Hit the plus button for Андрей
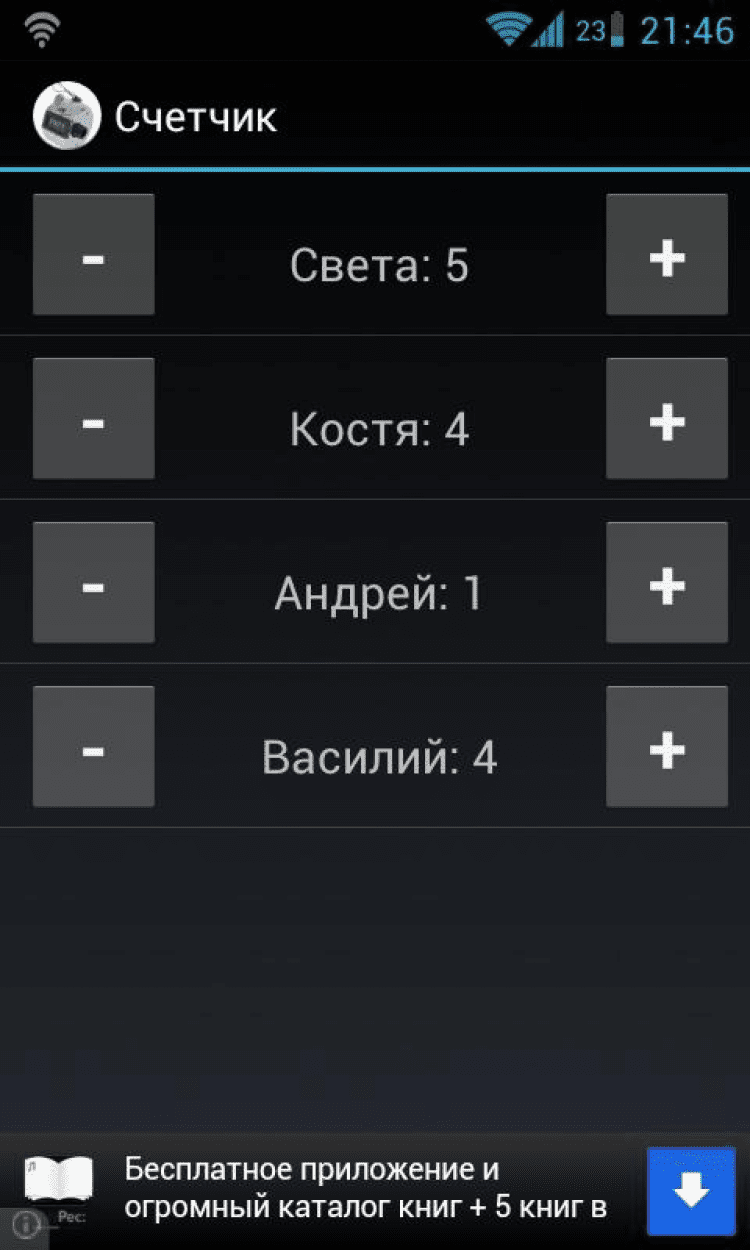750x1250 pixels. [x=666, y=583]
